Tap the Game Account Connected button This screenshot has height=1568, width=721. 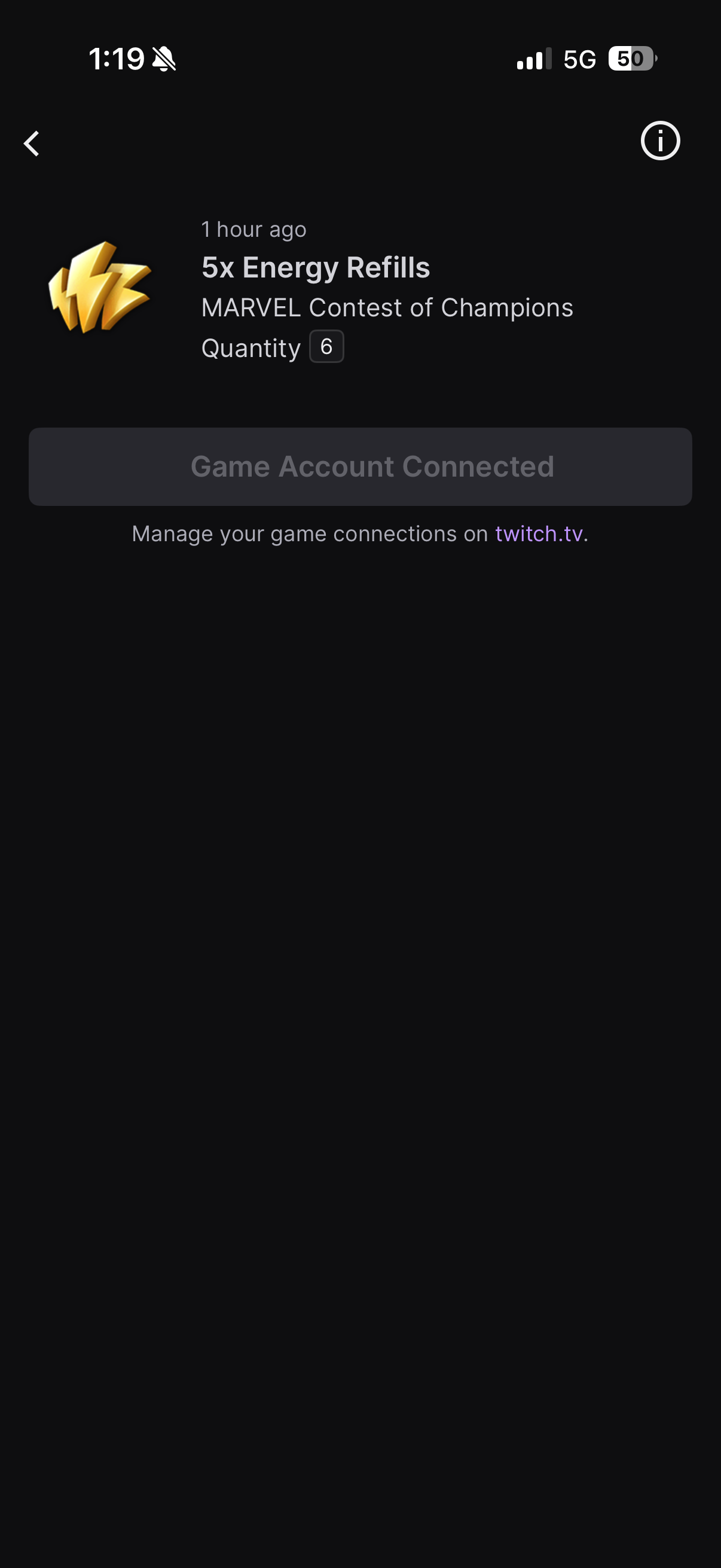coord(360,467)
